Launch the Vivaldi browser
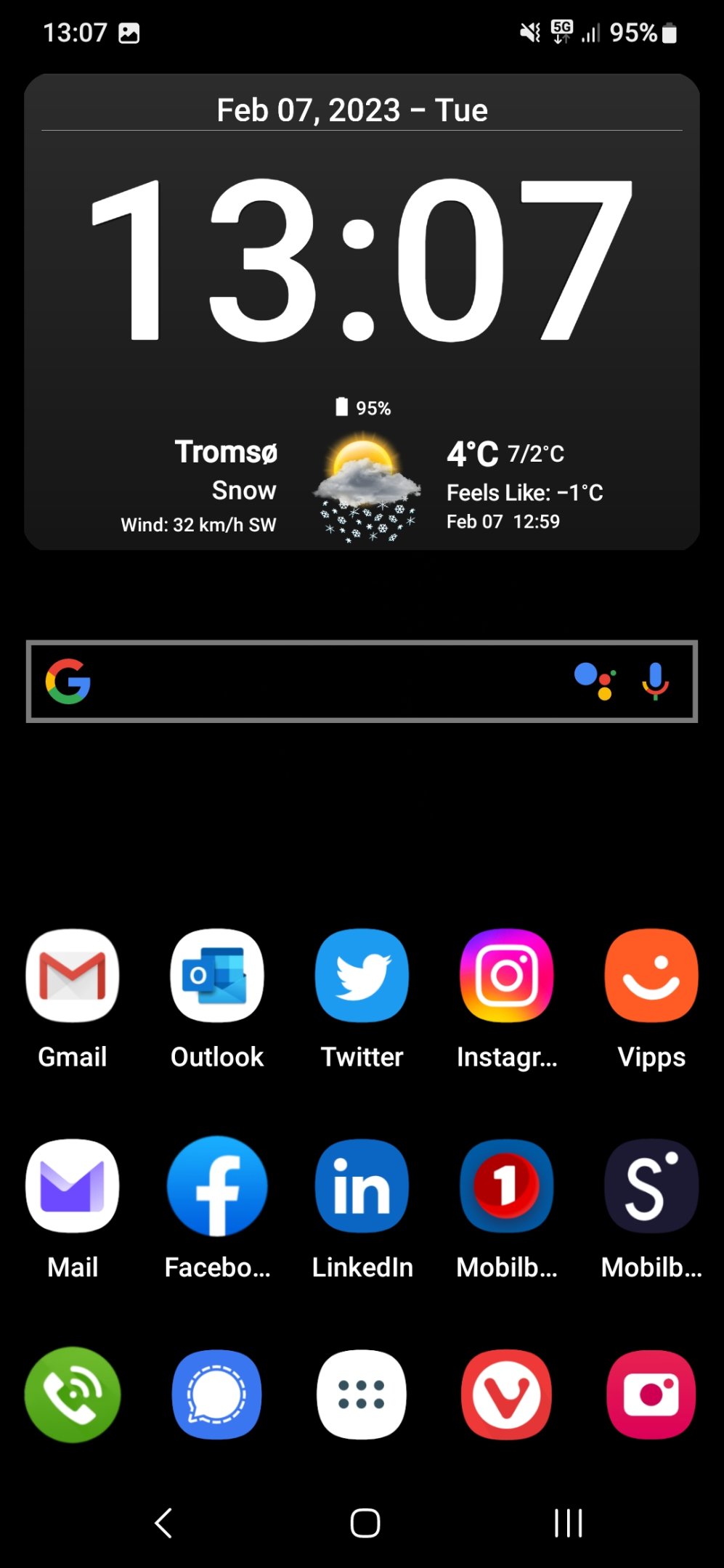The image size is (724, 1568). click(507, 1395)
